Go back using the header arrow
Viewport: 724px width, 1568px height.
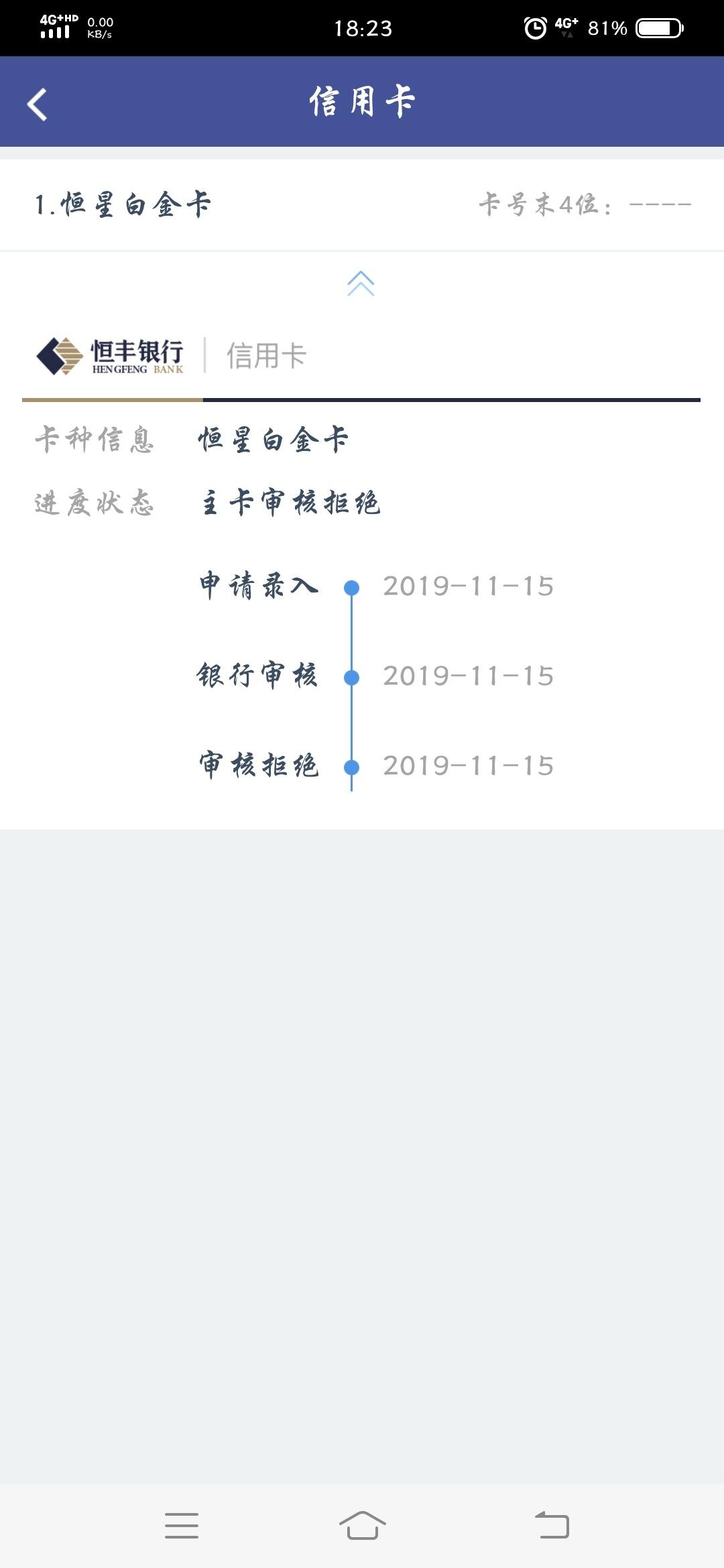click(x=38, y=105)
